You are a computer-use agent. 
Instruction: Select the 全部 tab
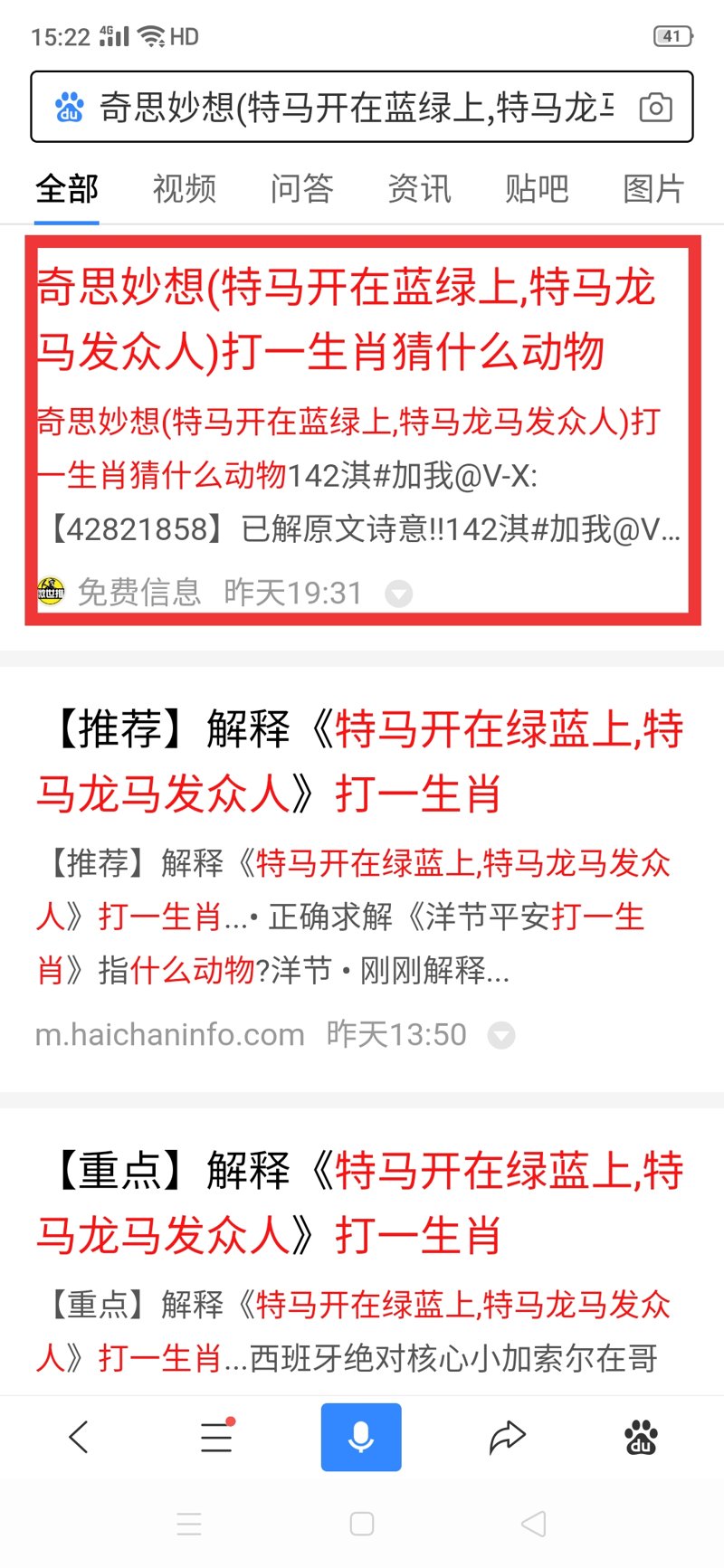(67, 189)
